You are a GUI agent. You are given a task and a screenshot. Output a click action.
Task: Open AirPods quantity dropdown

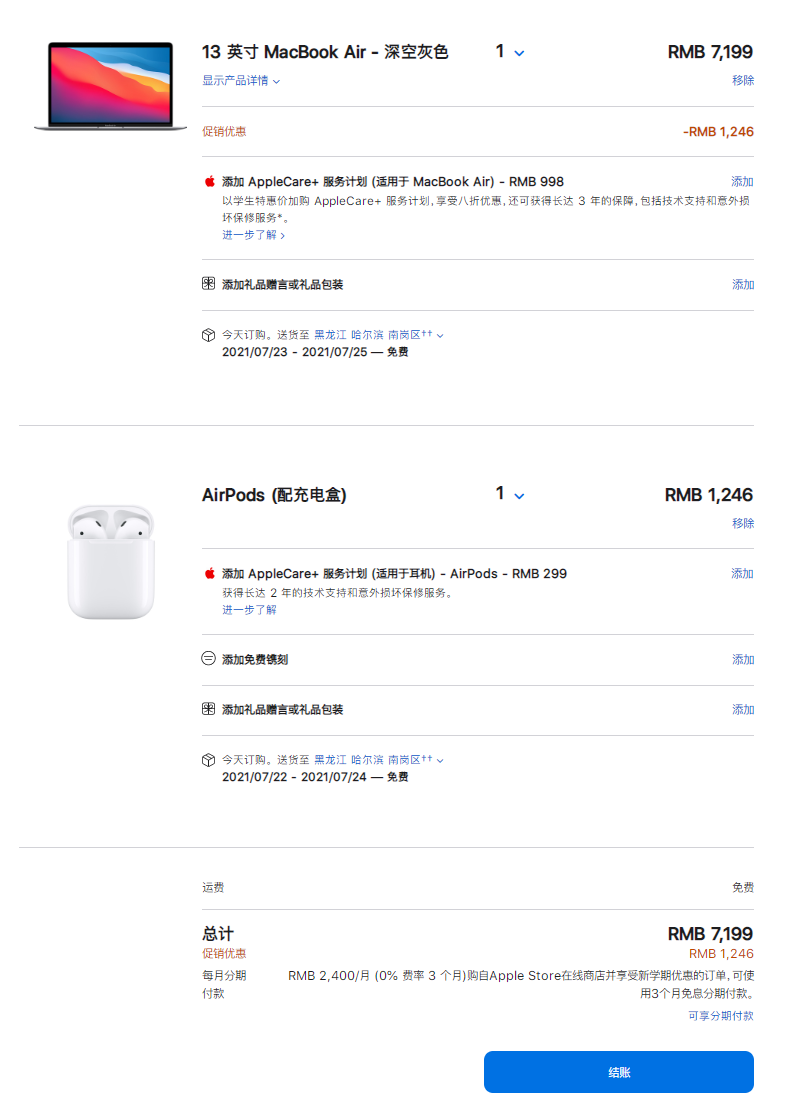point(510,494)
